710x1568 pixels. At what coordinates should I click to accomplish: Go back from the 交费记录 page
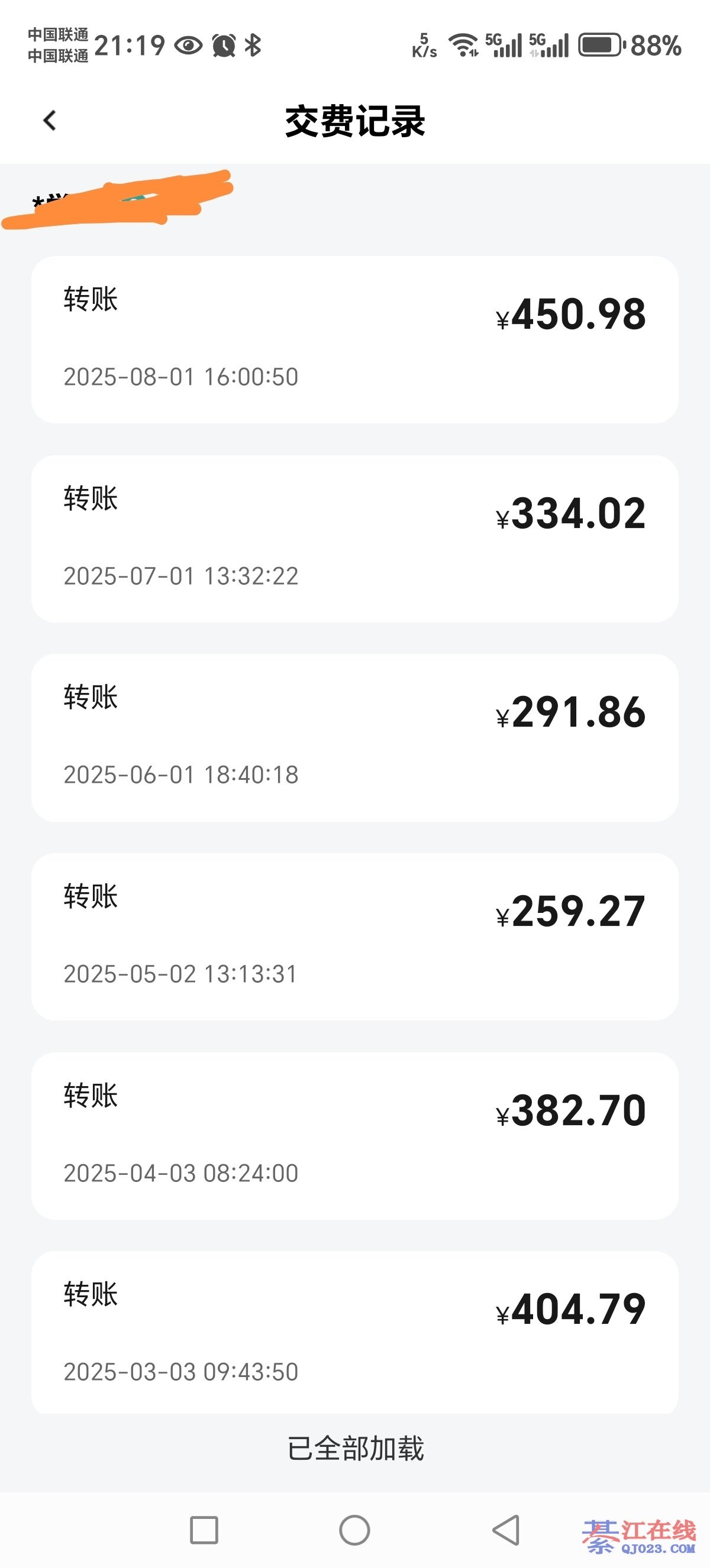point(50,121)
